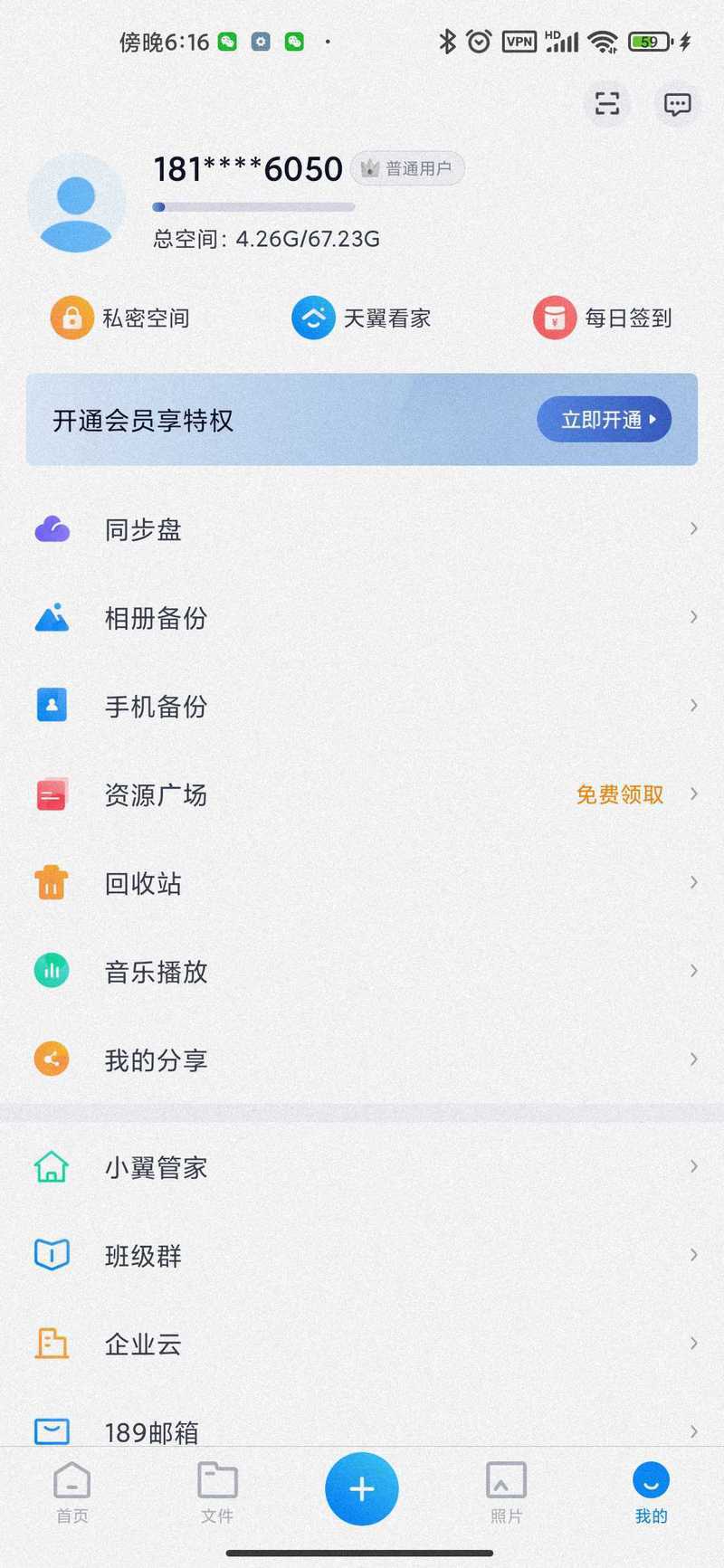The image size is (724, 1568).
Task: Open 每日签到 daily check-in
Action: tap(603, 318)
